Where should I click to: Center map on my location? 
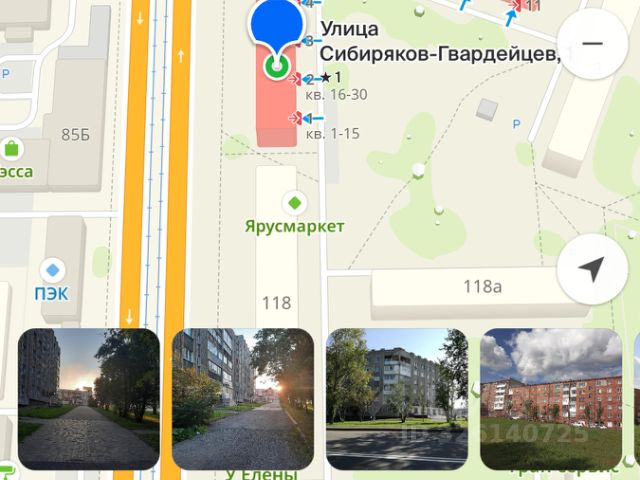pyautogui.click(x=592, y=269)
